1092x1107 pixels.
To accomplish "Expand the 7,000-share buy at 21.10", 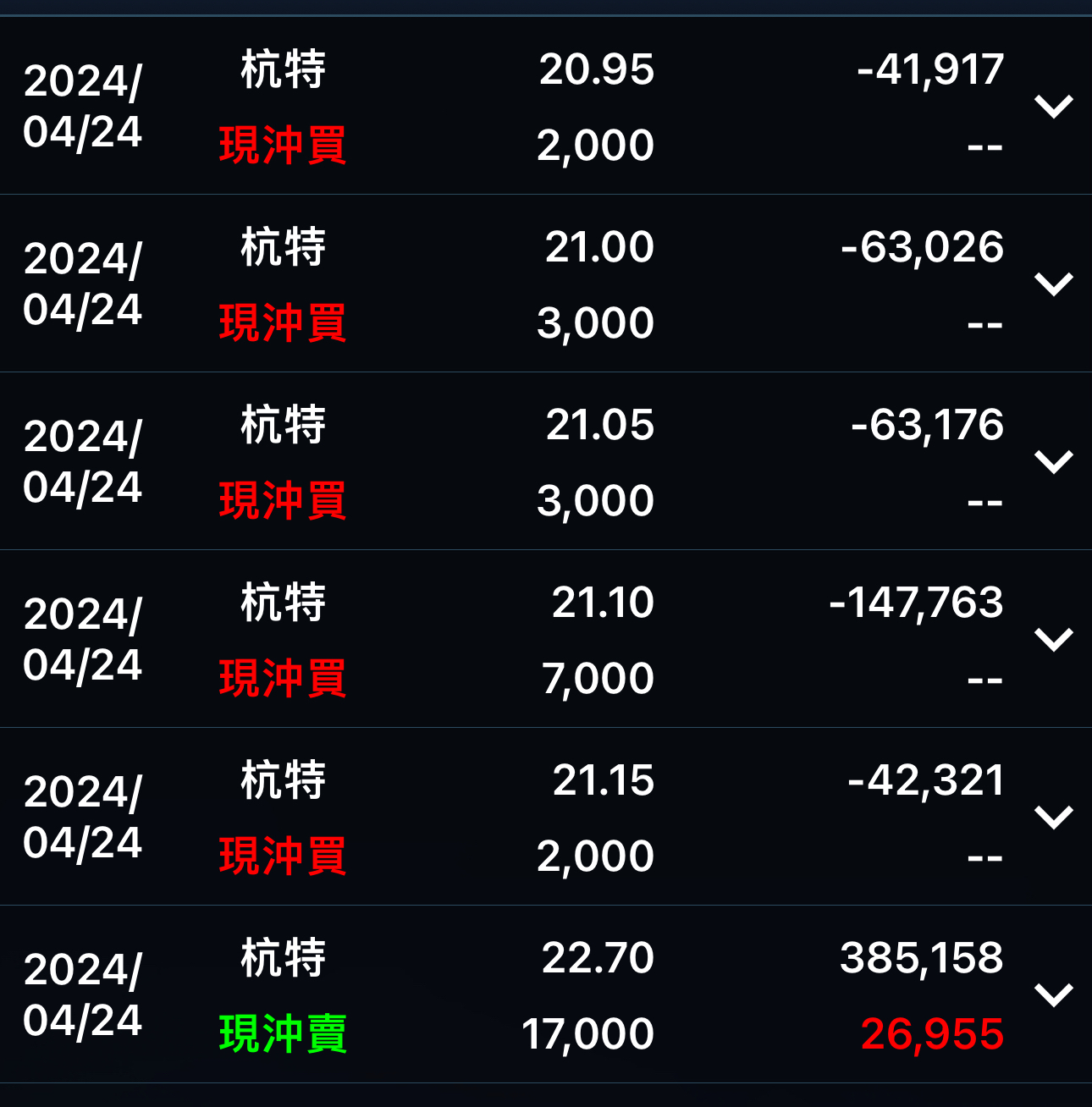I will tap(1053, 640).
